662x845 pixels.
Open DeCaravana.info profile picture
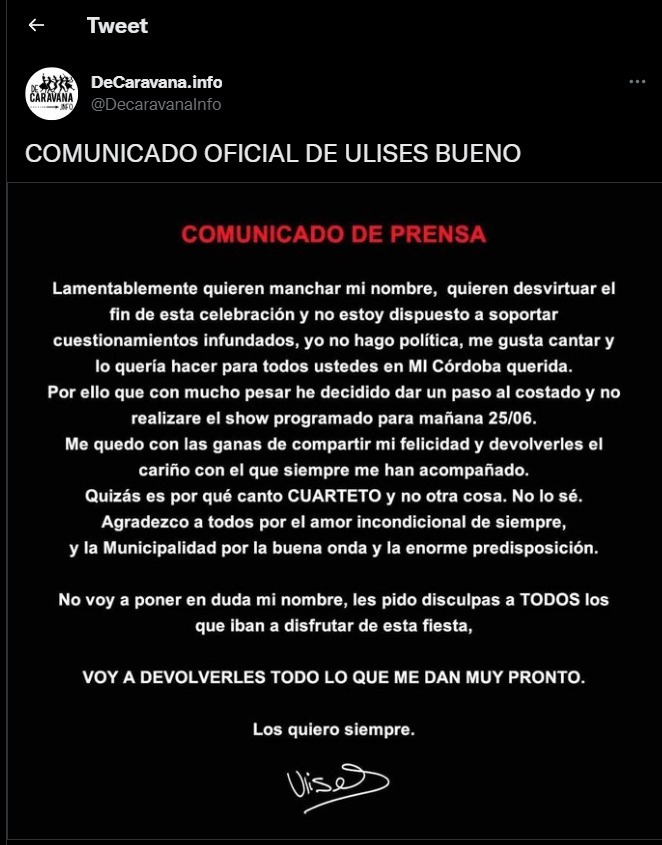pyautogui.click(x=51, y=93)
